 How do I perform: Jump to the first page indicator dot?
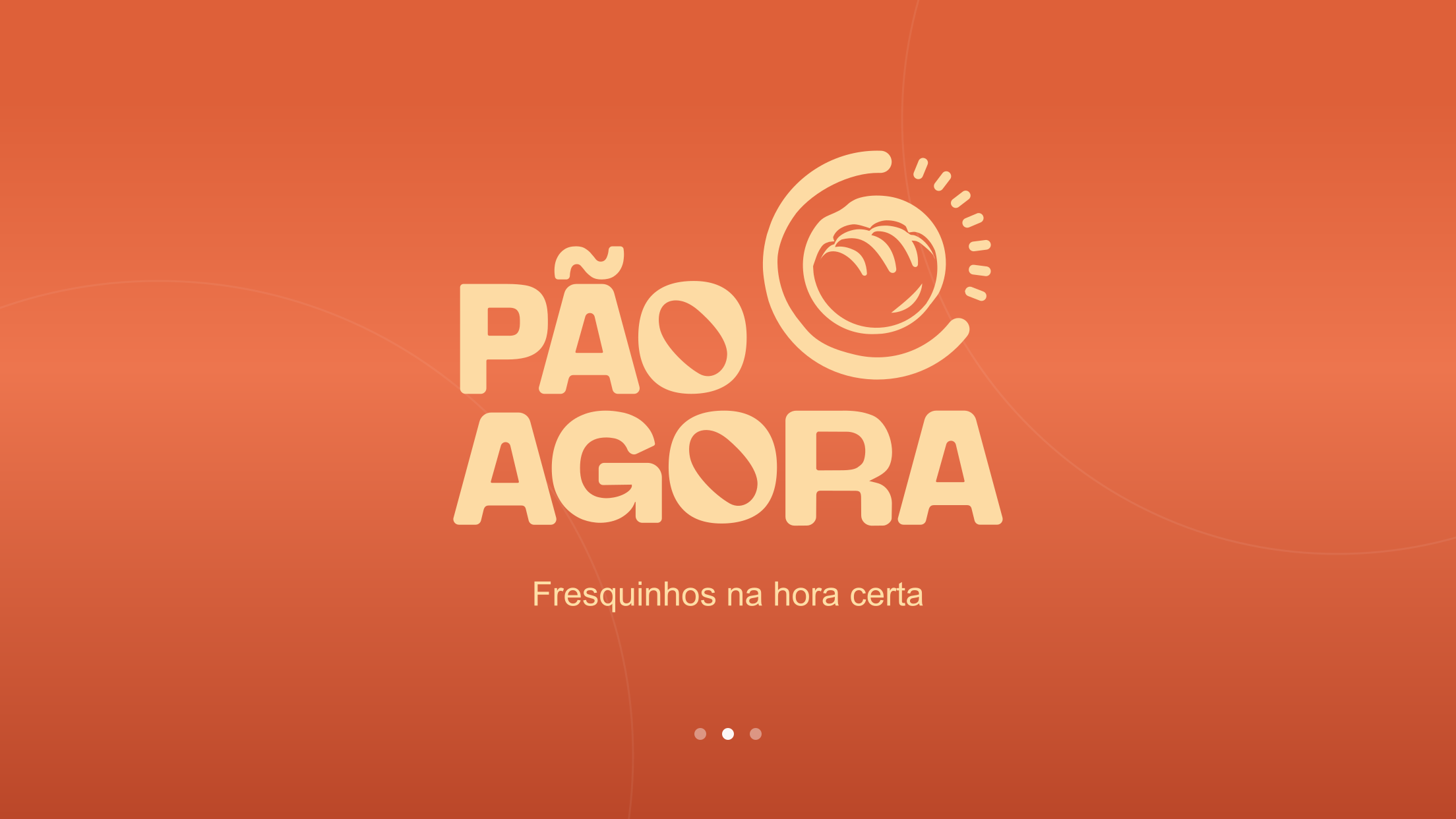tap(700, 734)
